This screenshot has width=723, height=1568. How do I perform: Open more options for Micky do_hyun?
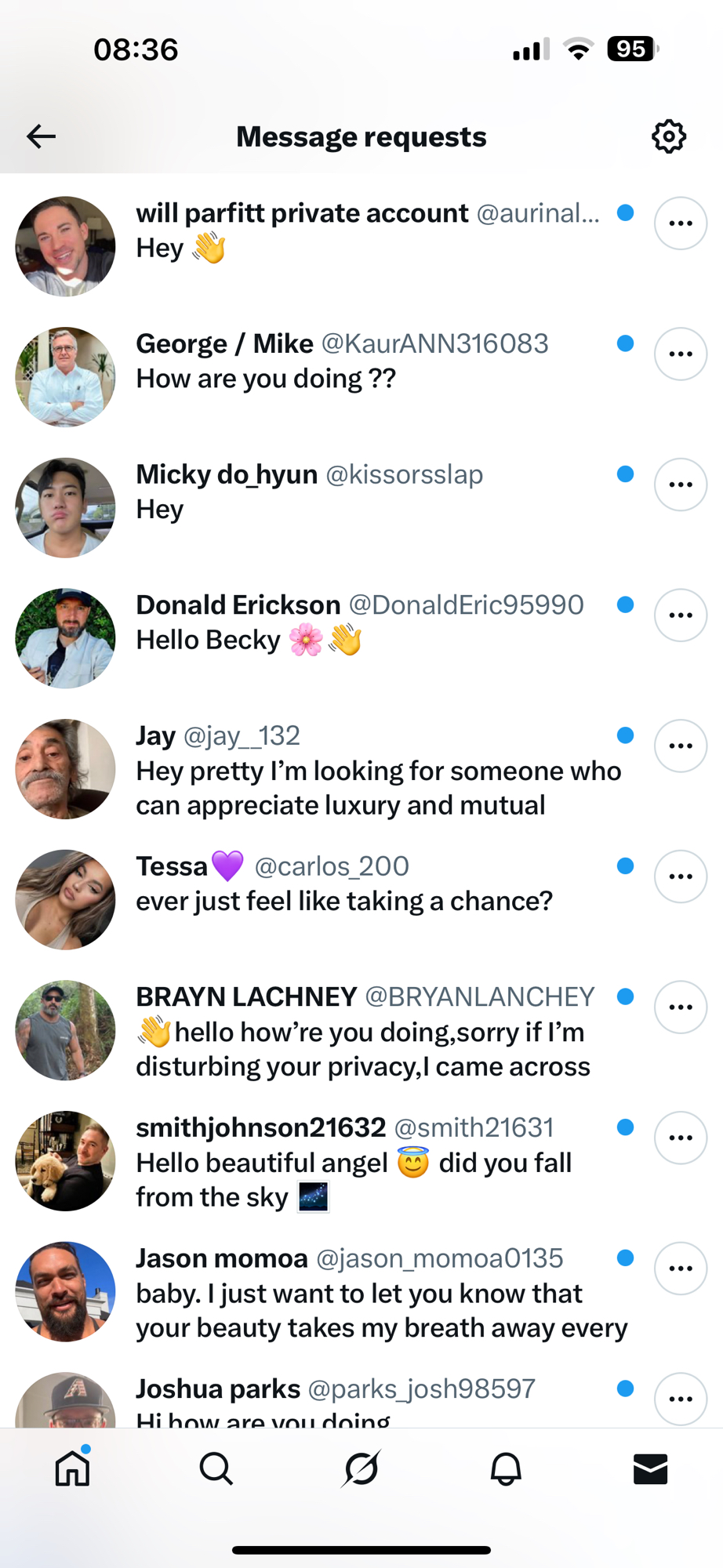[680, 485]
